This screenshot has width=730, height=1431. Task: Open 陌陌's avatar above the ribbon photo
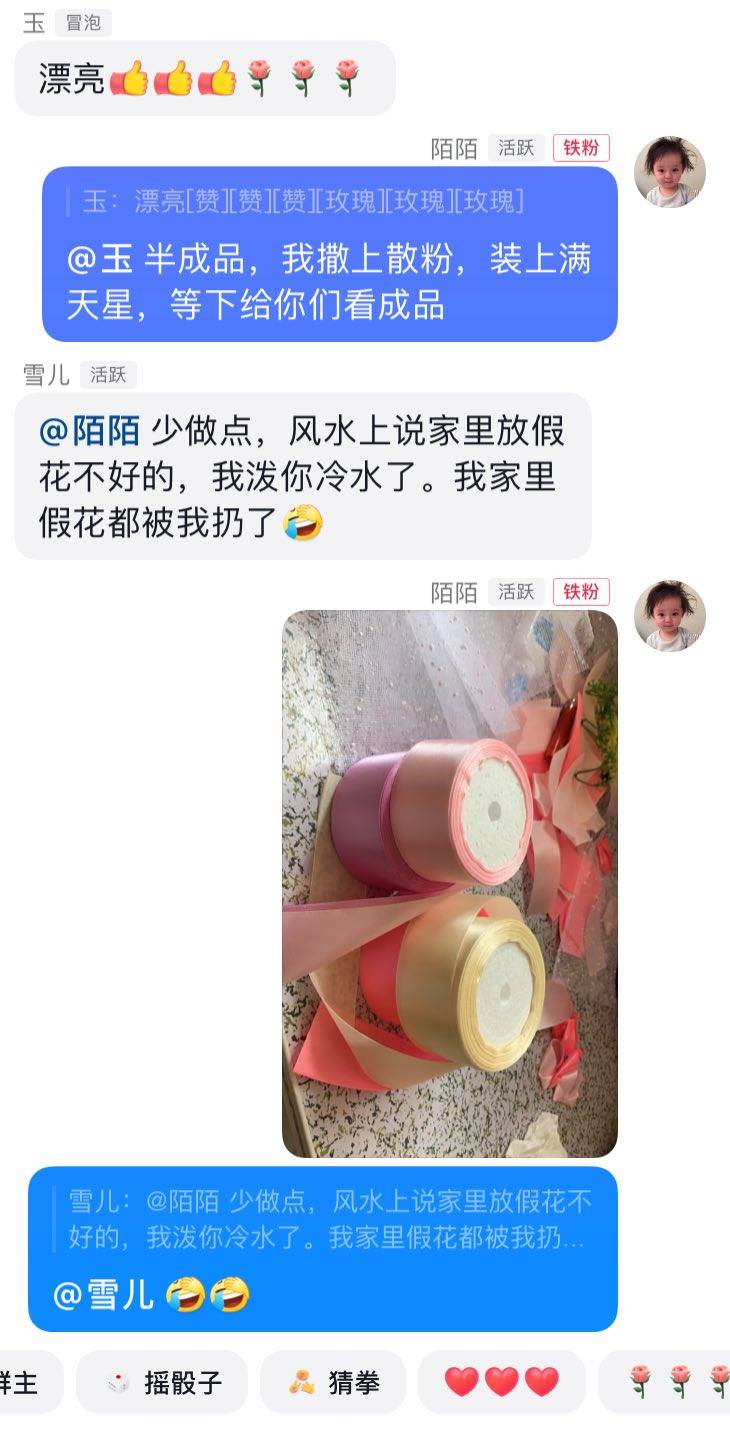tap(669, 616)
